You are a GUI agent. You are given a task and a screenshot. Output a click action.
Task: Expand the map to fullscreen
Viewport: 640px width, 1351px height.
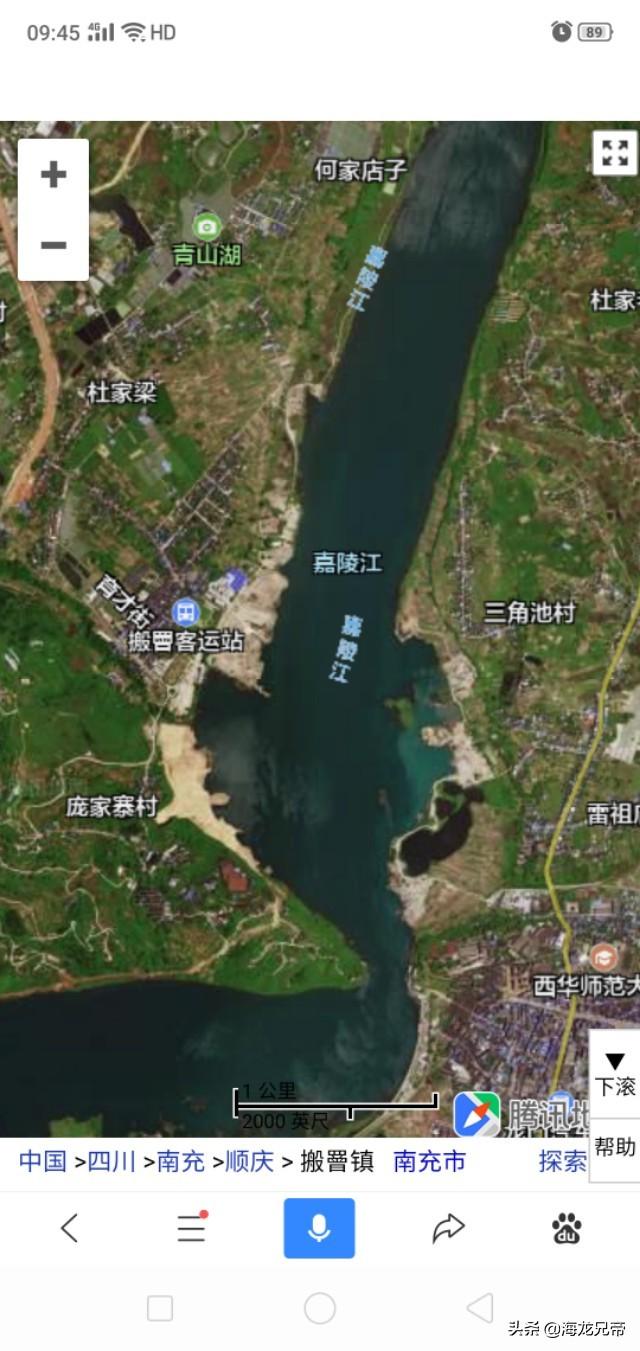coord(614,153)
